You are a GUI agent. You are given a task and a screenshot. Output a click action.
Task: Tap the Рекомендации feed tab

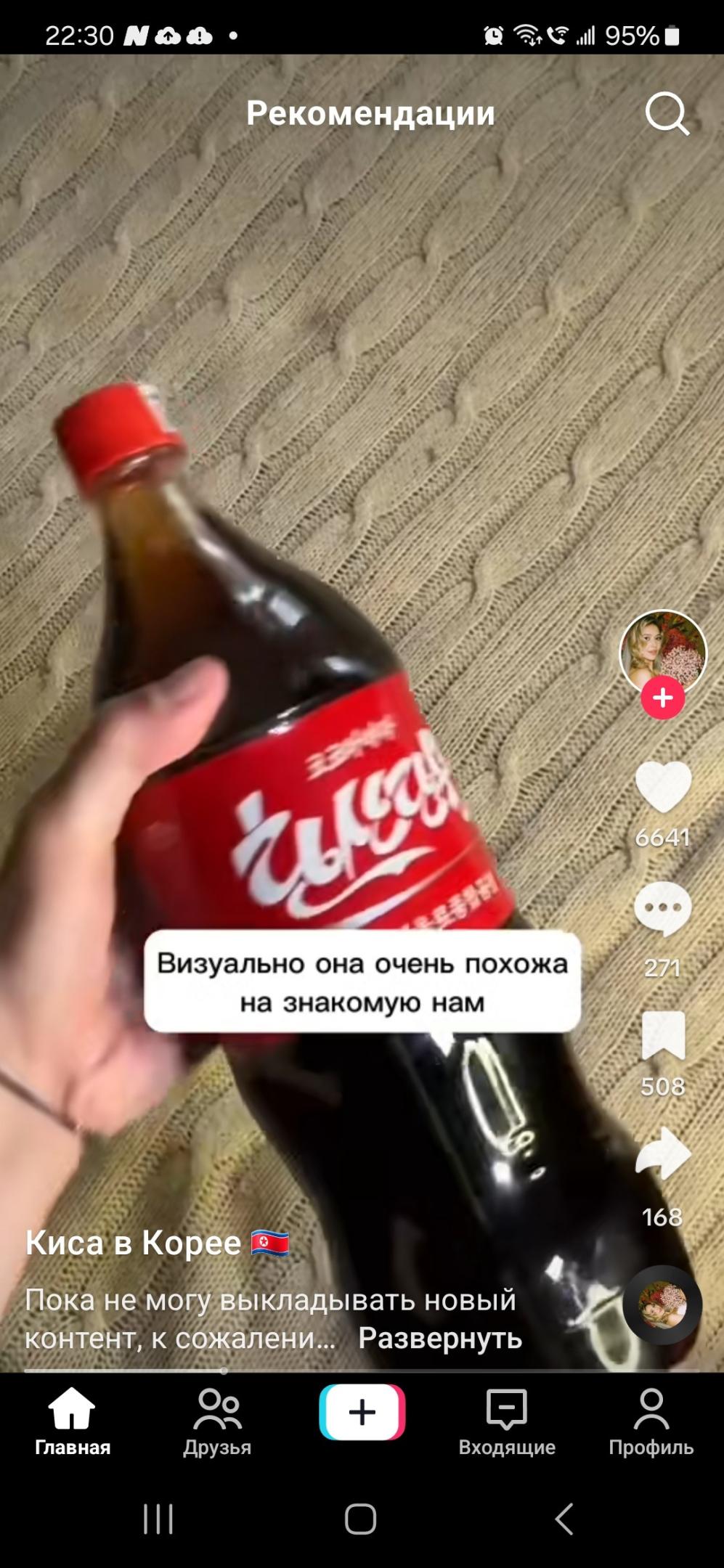pyautogui.click(x=370, y=113)
